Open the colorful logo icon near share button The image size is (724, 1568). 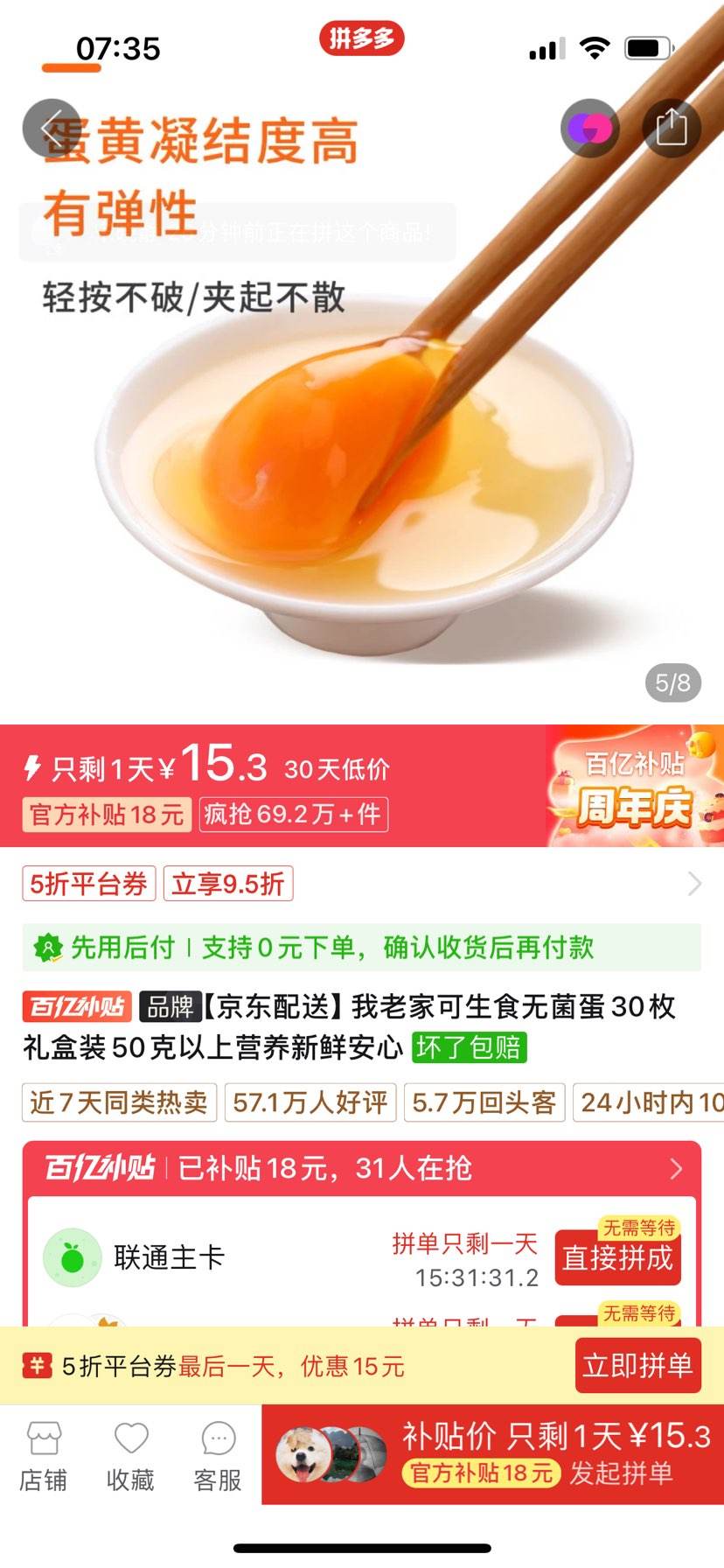click(589, 128)
